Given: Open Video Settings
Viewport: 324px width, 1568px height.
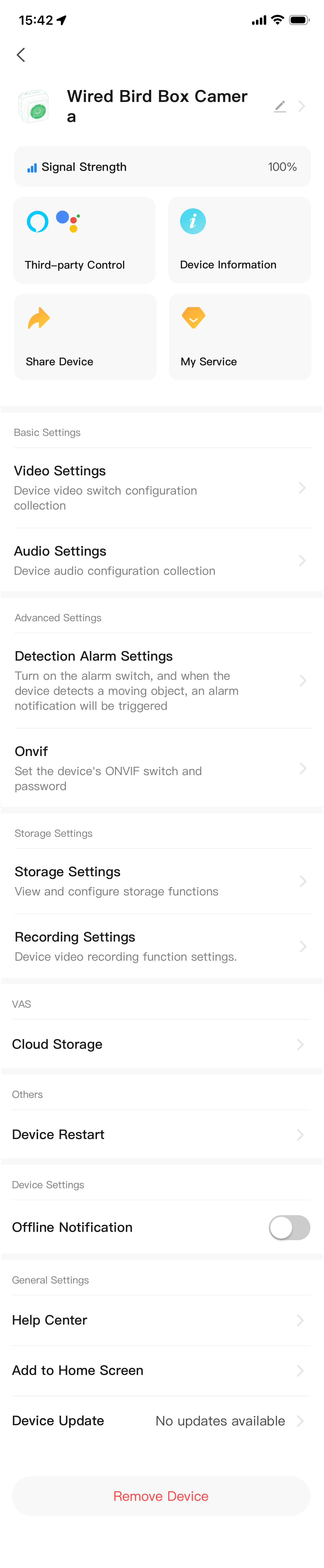Looking at the screenshot, I should 162,488.
